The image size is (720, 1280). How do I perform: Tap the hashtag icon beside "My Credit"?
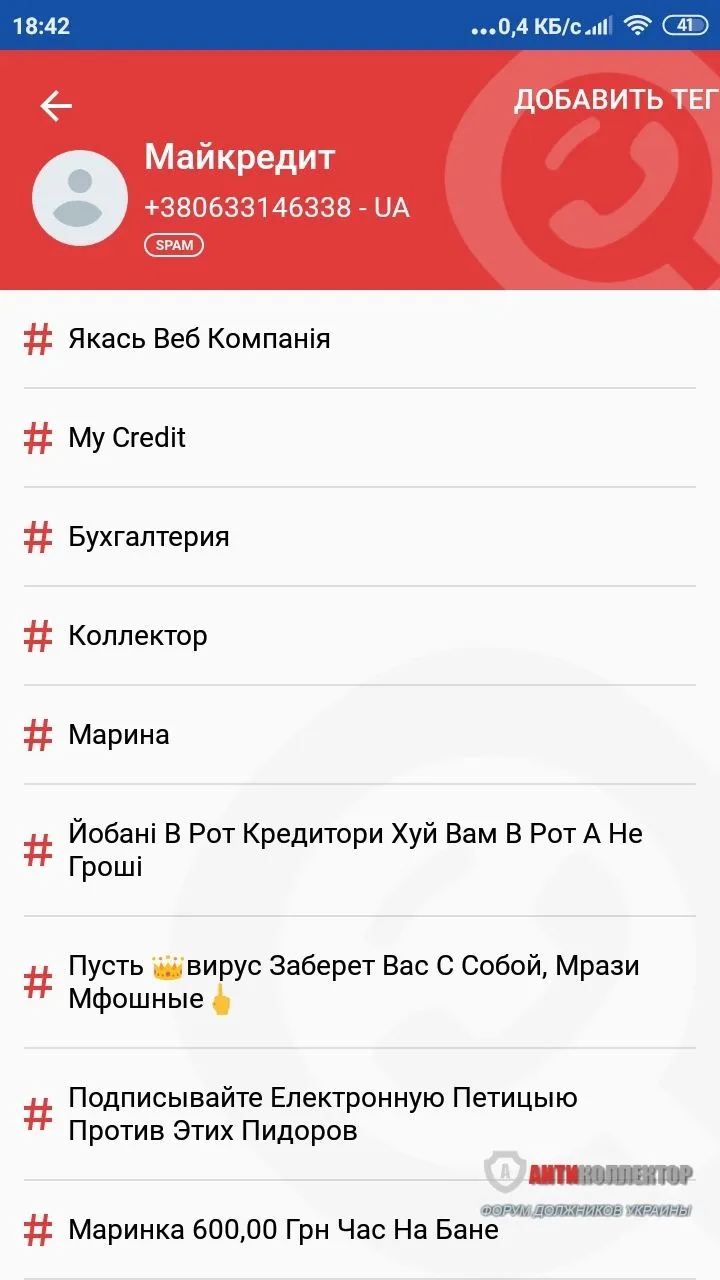[x=36, y=437]
